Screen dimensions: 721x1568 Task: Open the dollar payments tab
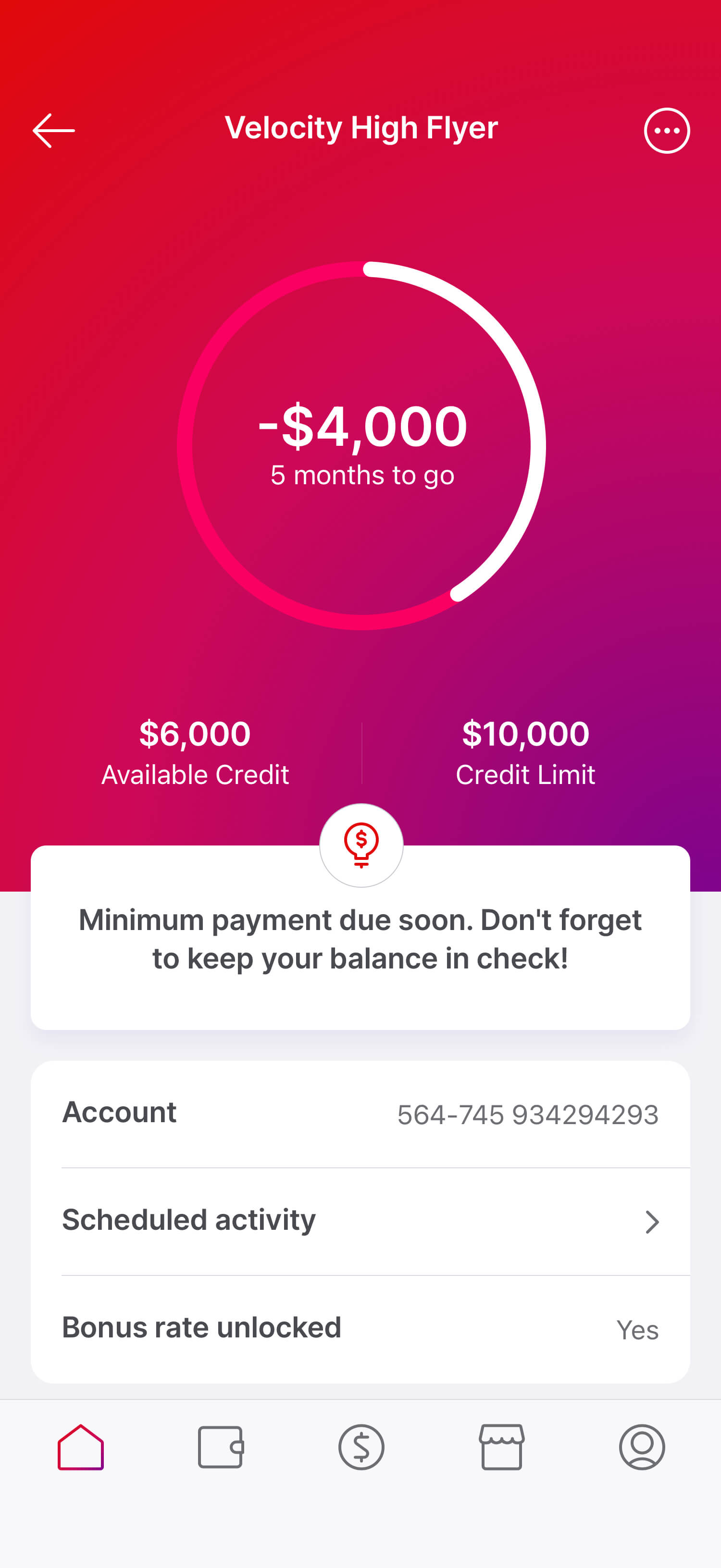coord(361,1446)
